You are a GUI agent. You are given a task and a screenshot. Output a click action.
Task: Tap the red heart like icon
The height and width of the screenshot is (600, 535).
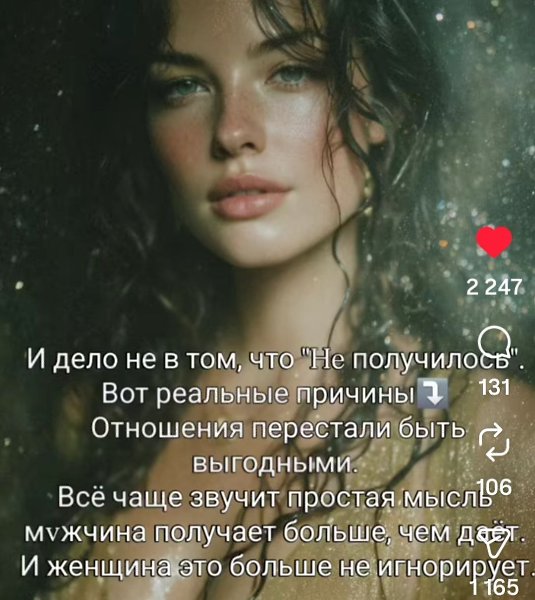pyautogui.click(x=494, y=241)
